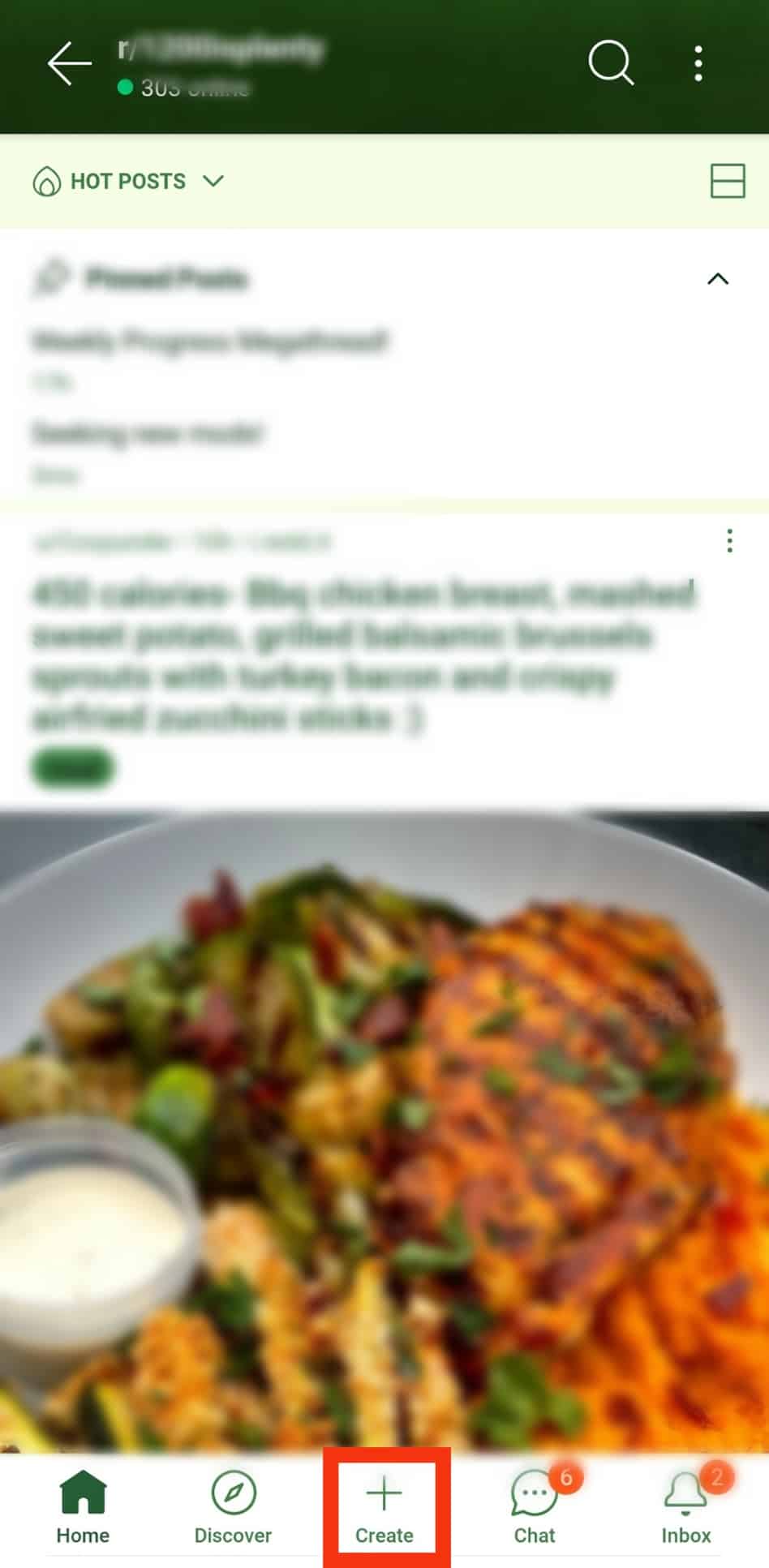The image size is (769, 1568).
Task: Open the subreddit search
Action: (x=611, y=63)
